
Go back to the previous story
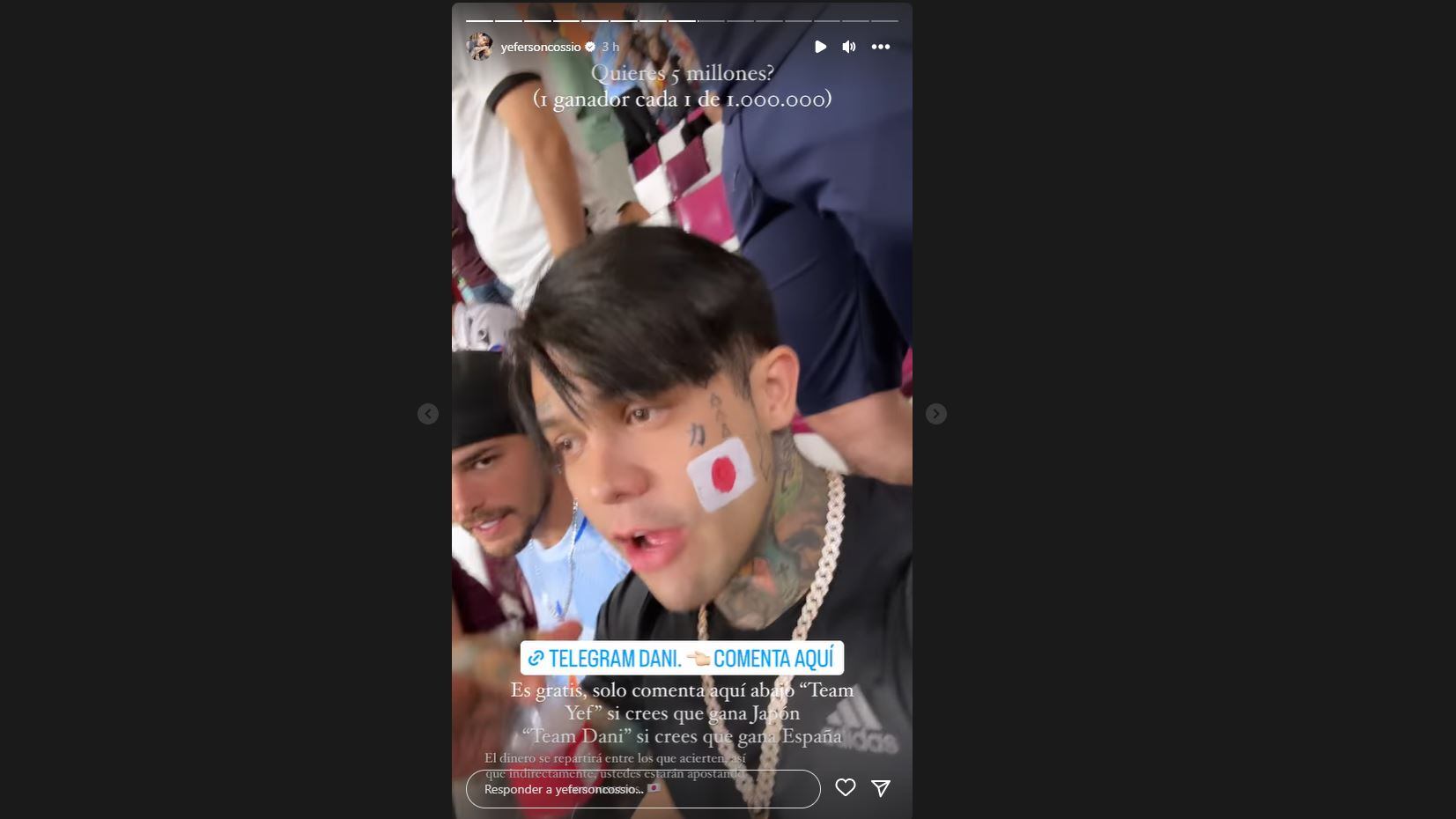tap(428, 414)
